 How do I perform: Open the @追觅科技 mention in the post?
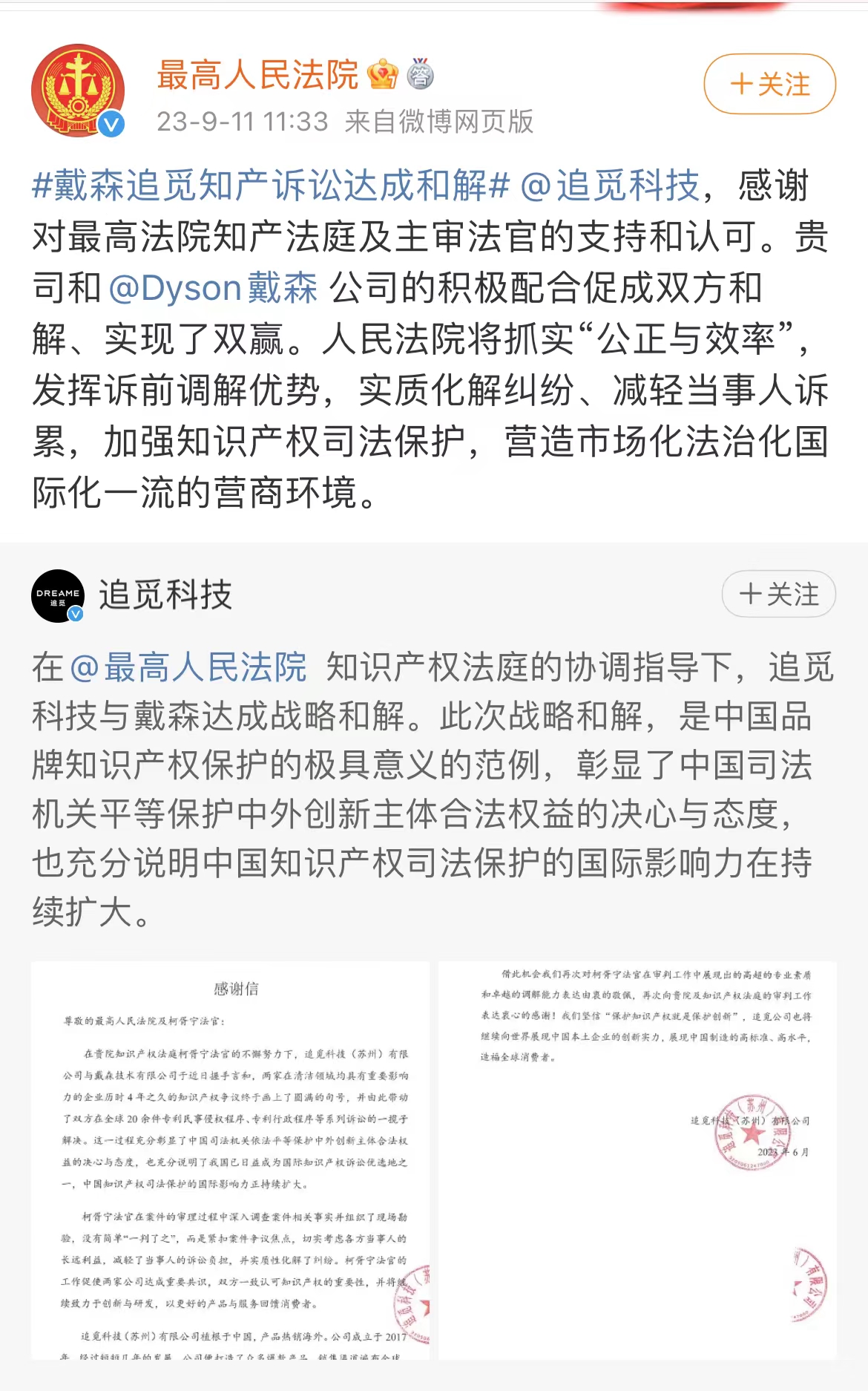tap(610, 186)
